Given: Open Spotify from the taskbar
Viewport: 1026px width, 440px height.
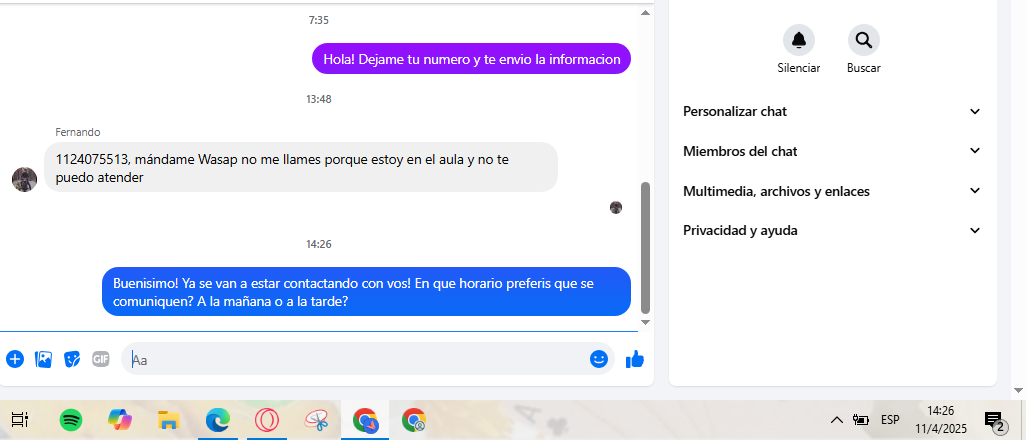Looking at the screenshot, I should point(71,420).
